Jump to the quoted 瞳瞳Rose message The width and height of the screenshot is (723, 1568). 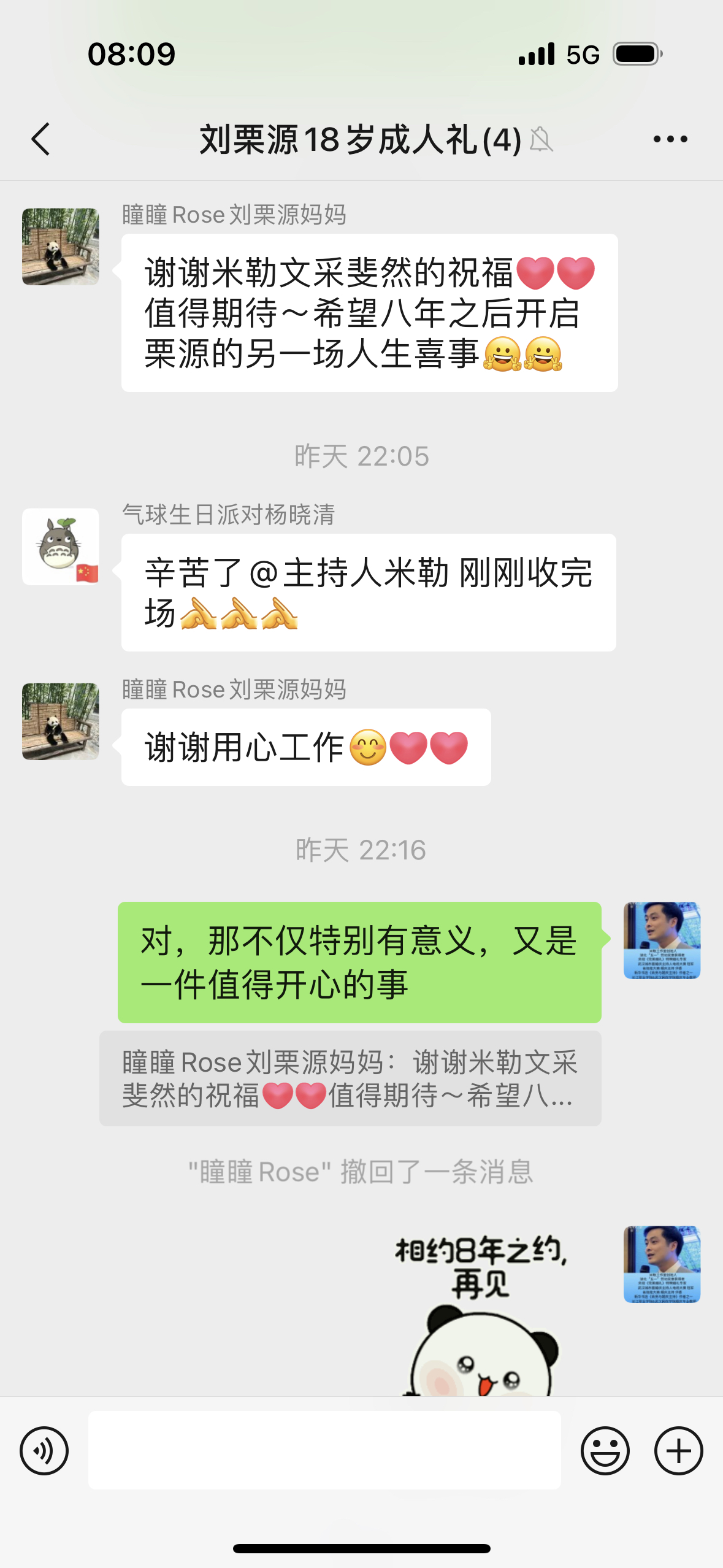[350, 1078]
